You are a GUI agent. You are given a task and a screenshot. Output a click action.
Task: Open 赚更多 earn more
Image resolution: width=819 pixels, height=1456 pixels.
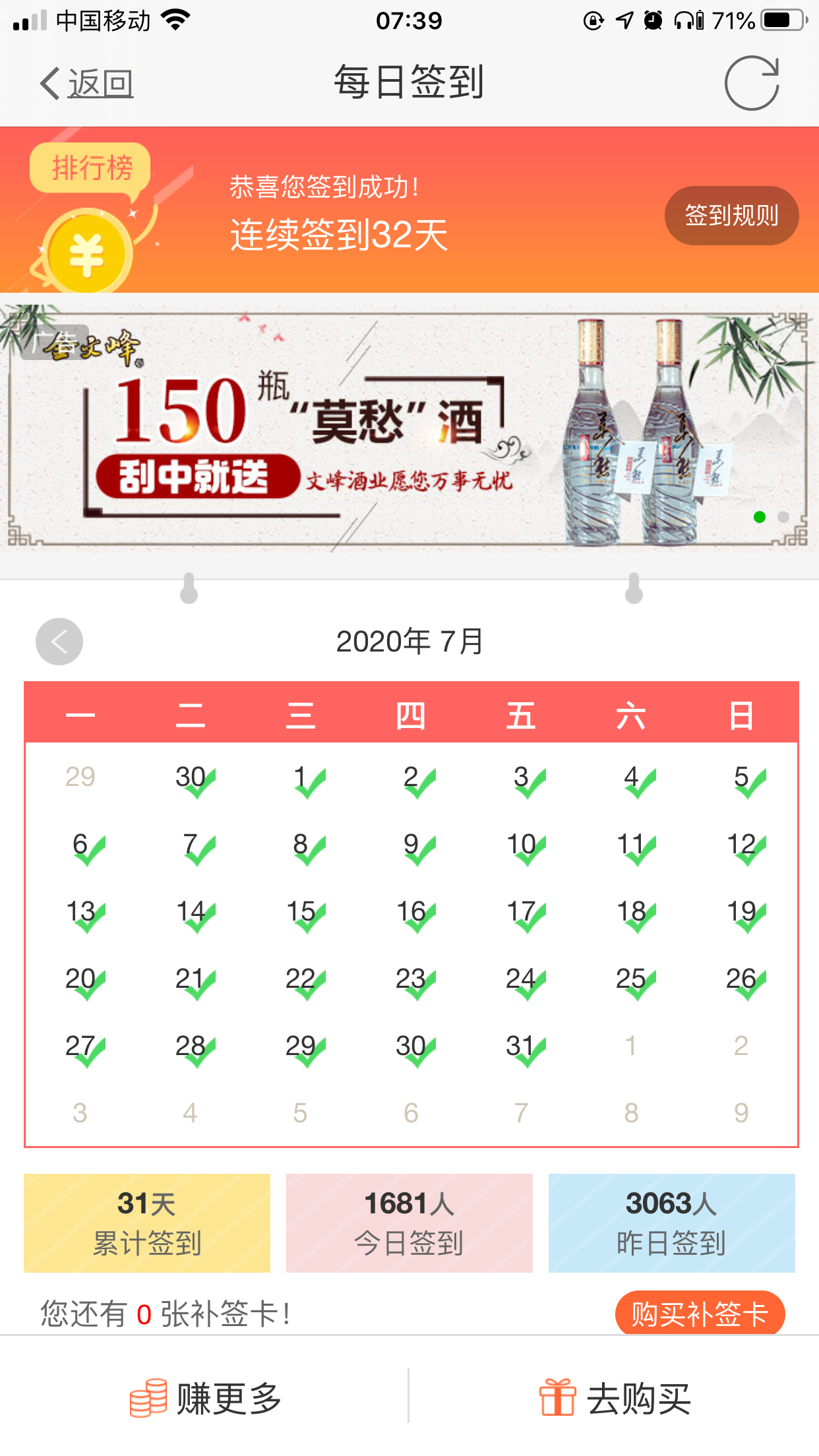coord(206,1398)
